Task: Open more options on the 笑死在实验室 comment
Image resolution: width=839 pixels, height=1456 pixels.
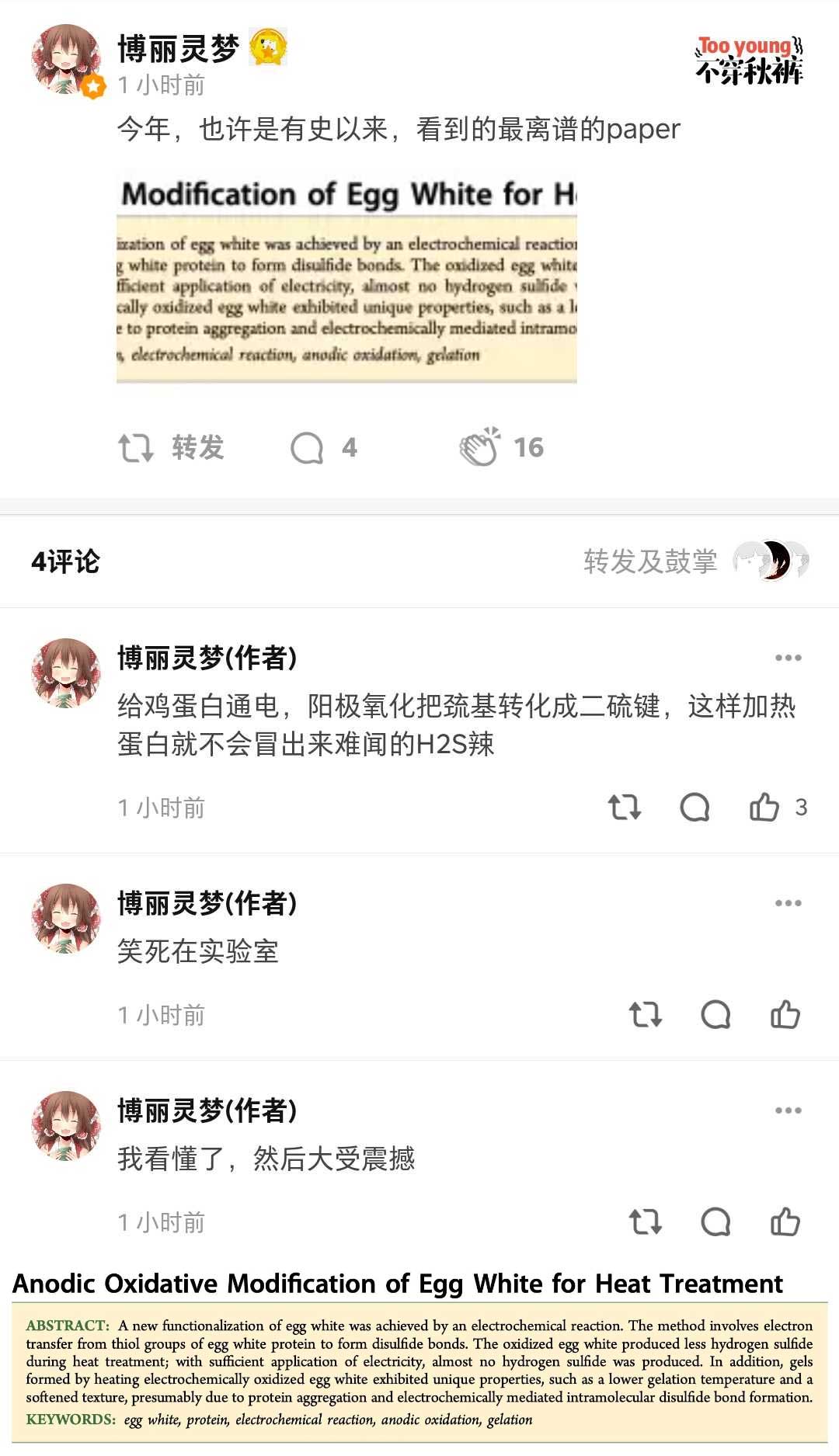Action: pos(788,903)
